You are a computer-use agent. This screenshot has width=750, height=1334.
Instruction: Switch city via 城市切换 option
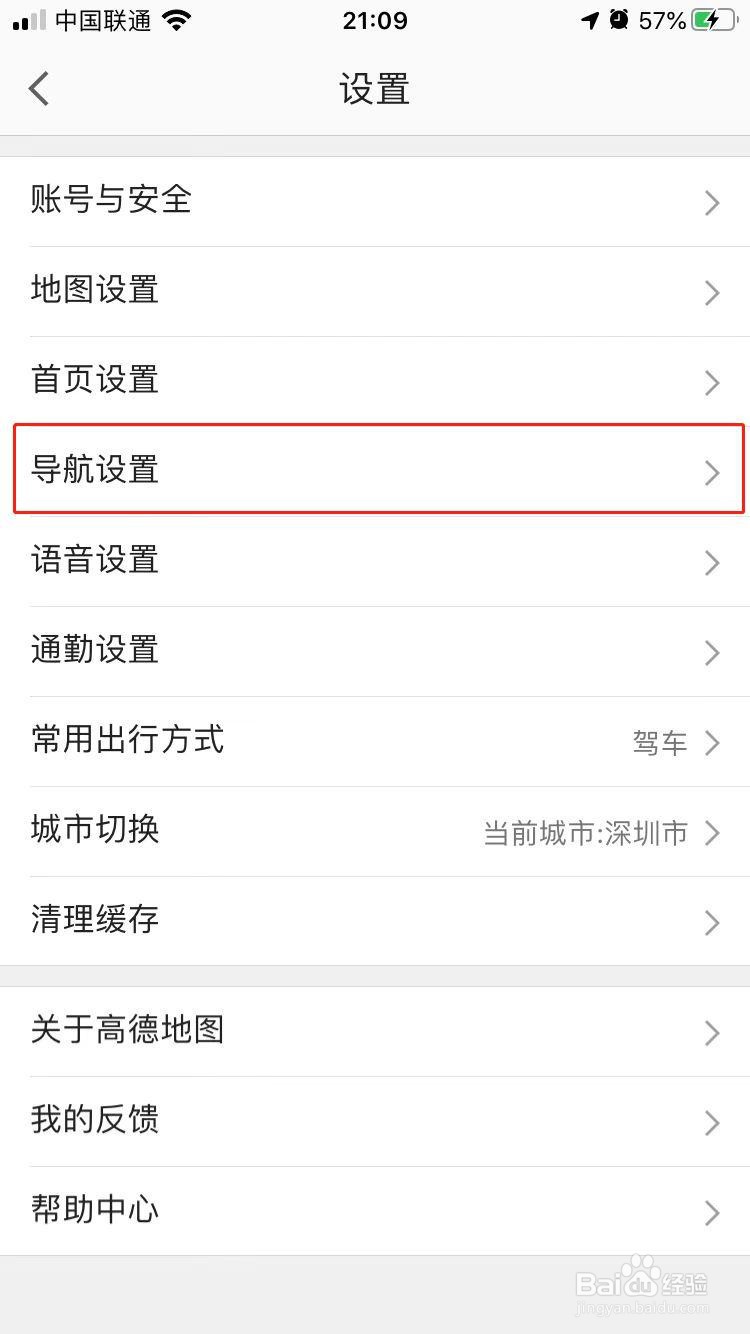(x=375, y=831)
